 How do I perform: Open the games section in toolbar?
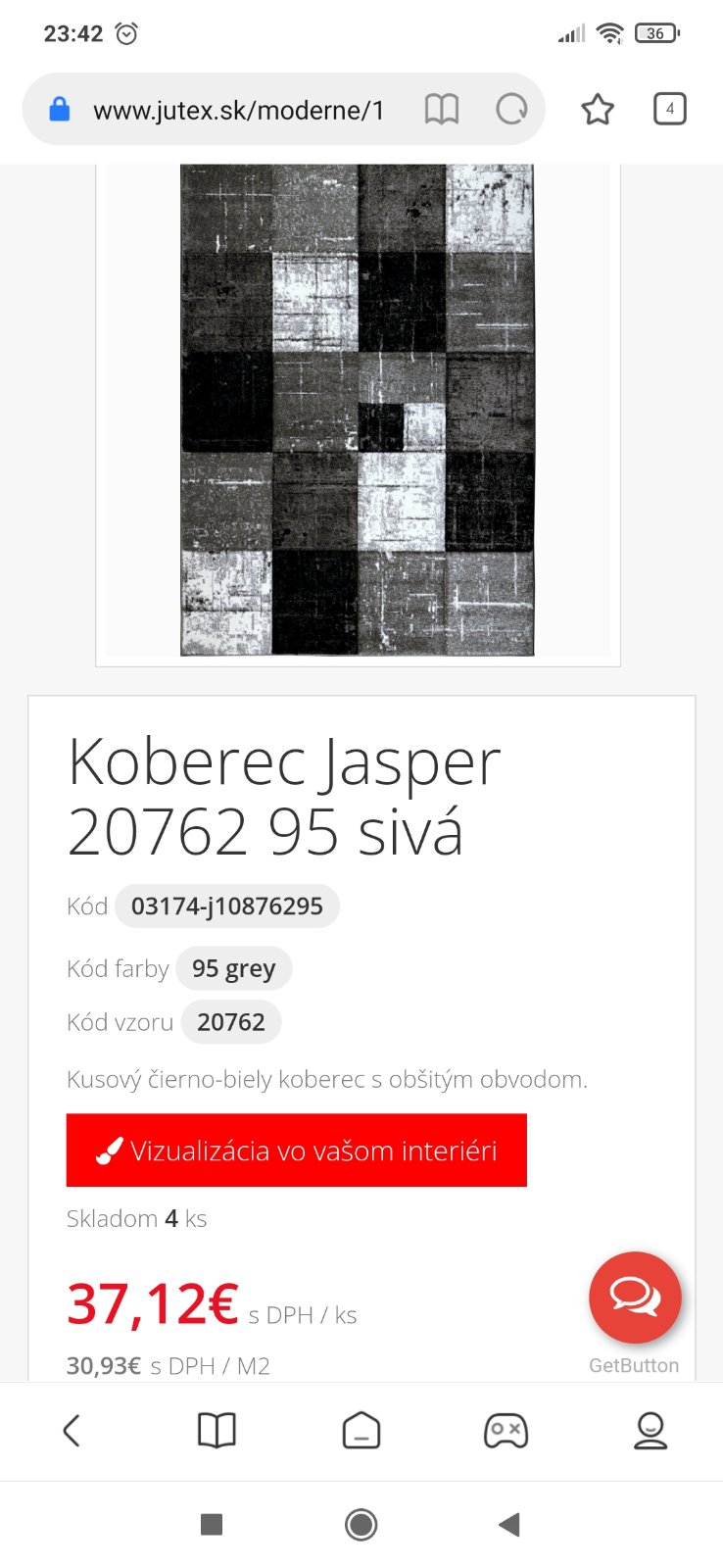pyautogui.click(x=506, y=1431)
